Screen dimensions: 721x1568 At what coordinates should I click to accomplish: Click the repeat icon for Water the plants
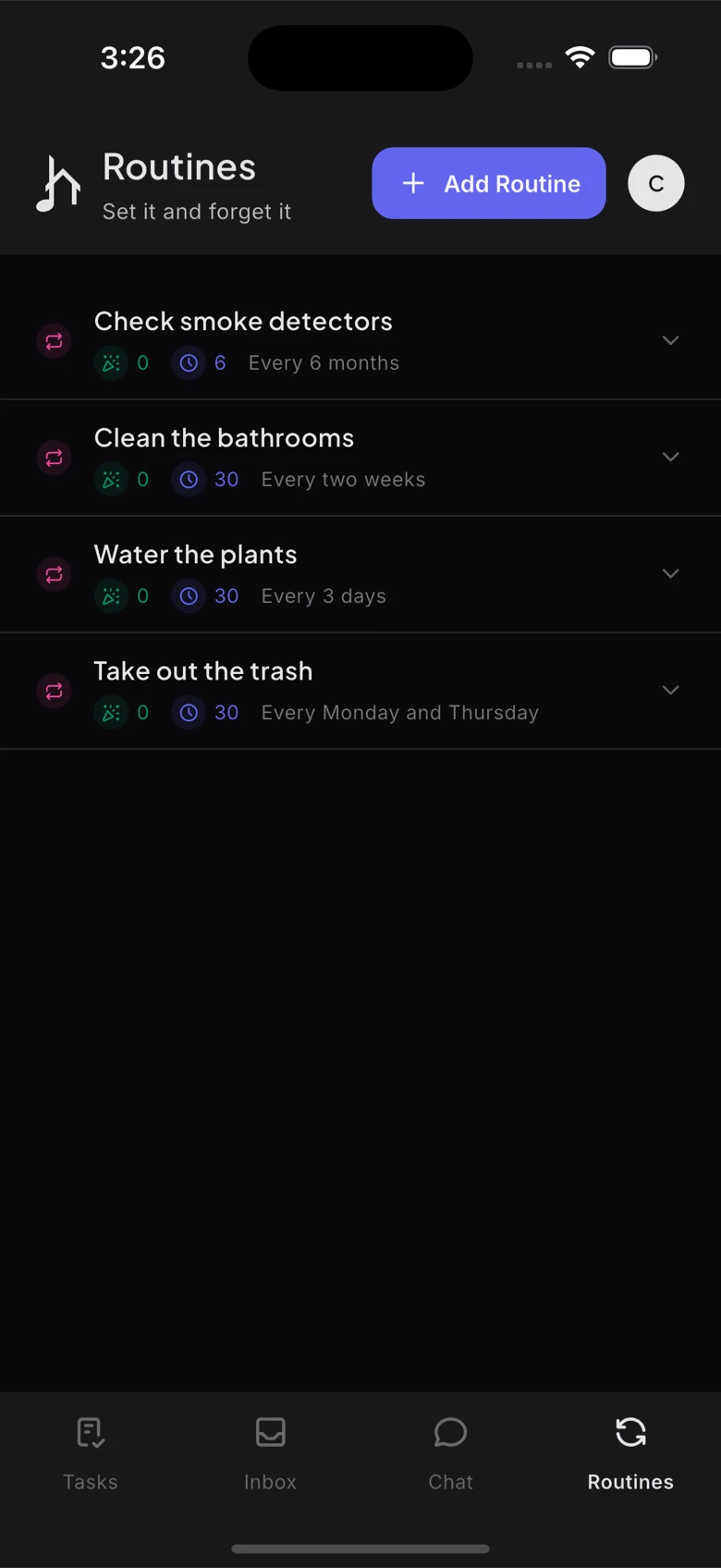click(x=54, y=574)
